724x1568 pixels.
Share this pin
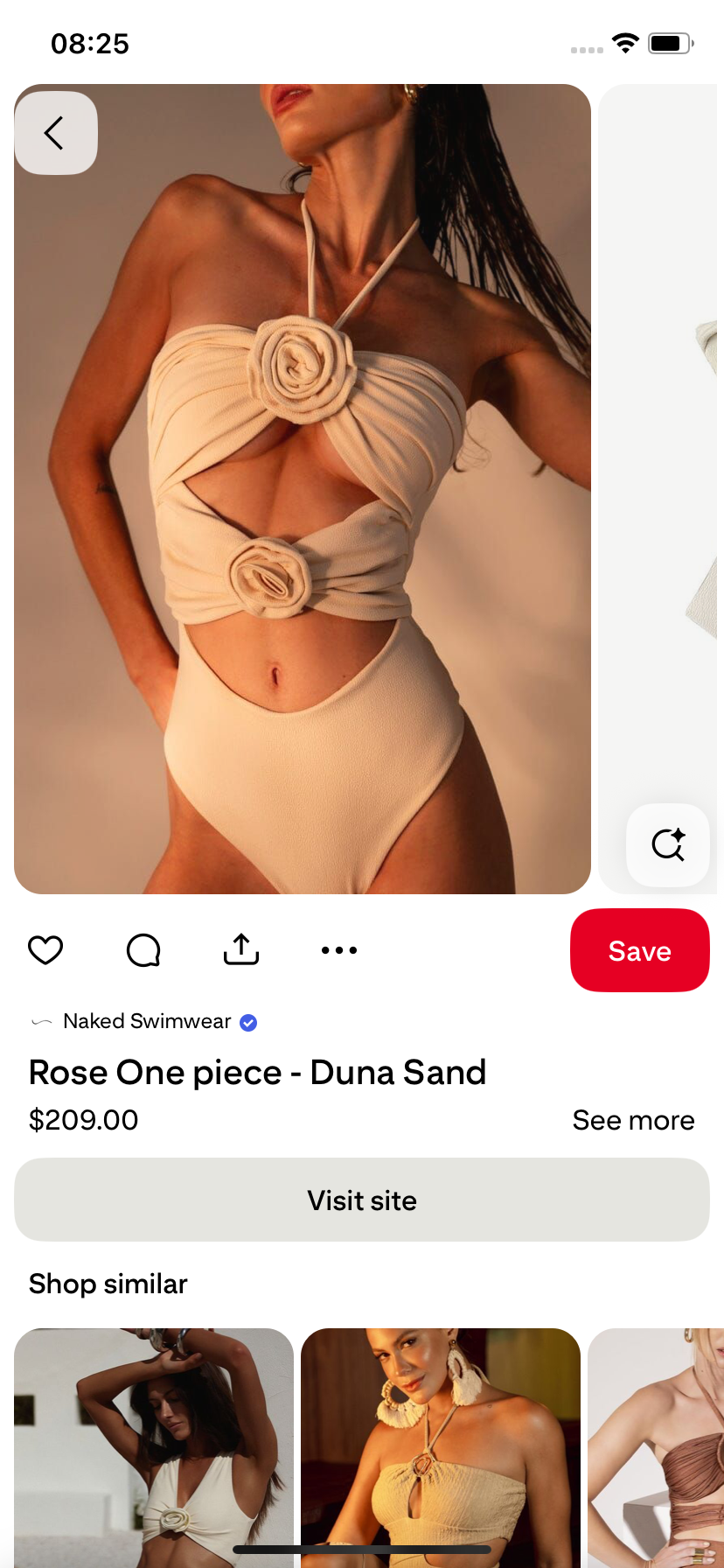241,950
